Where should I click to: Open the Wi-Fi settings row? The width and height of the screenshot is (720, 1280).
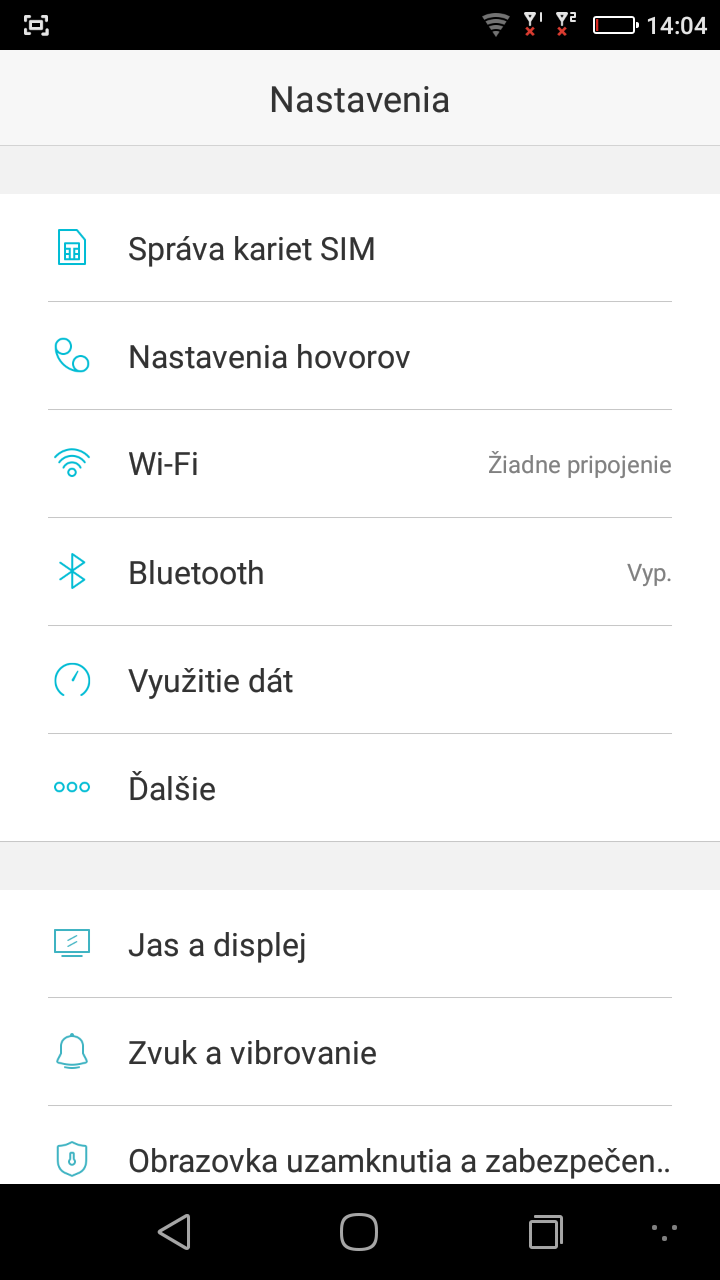point(360,464)
